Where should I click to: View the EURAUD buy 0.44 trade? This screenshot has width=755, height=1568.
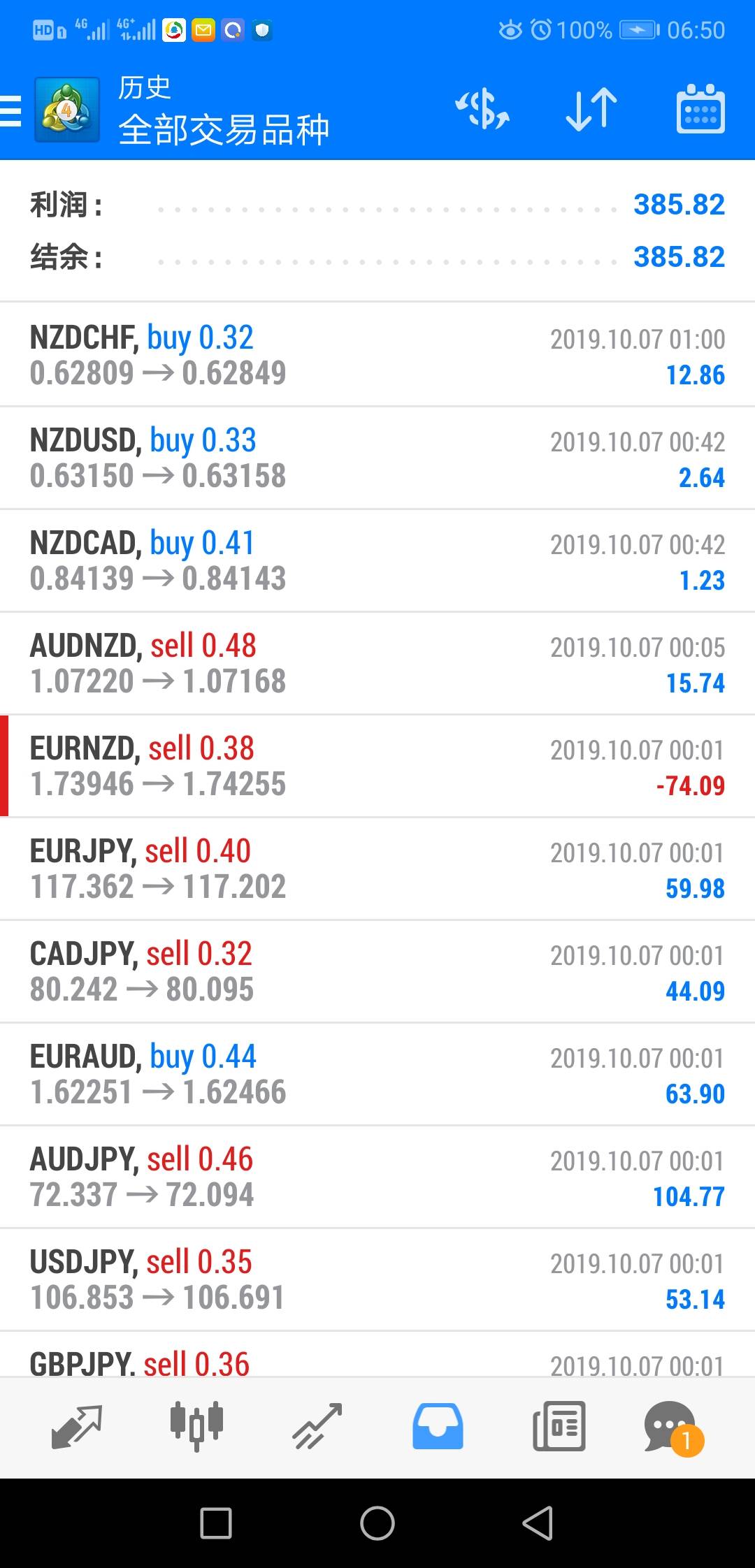pyautogui.click(x=377, y=1074)
